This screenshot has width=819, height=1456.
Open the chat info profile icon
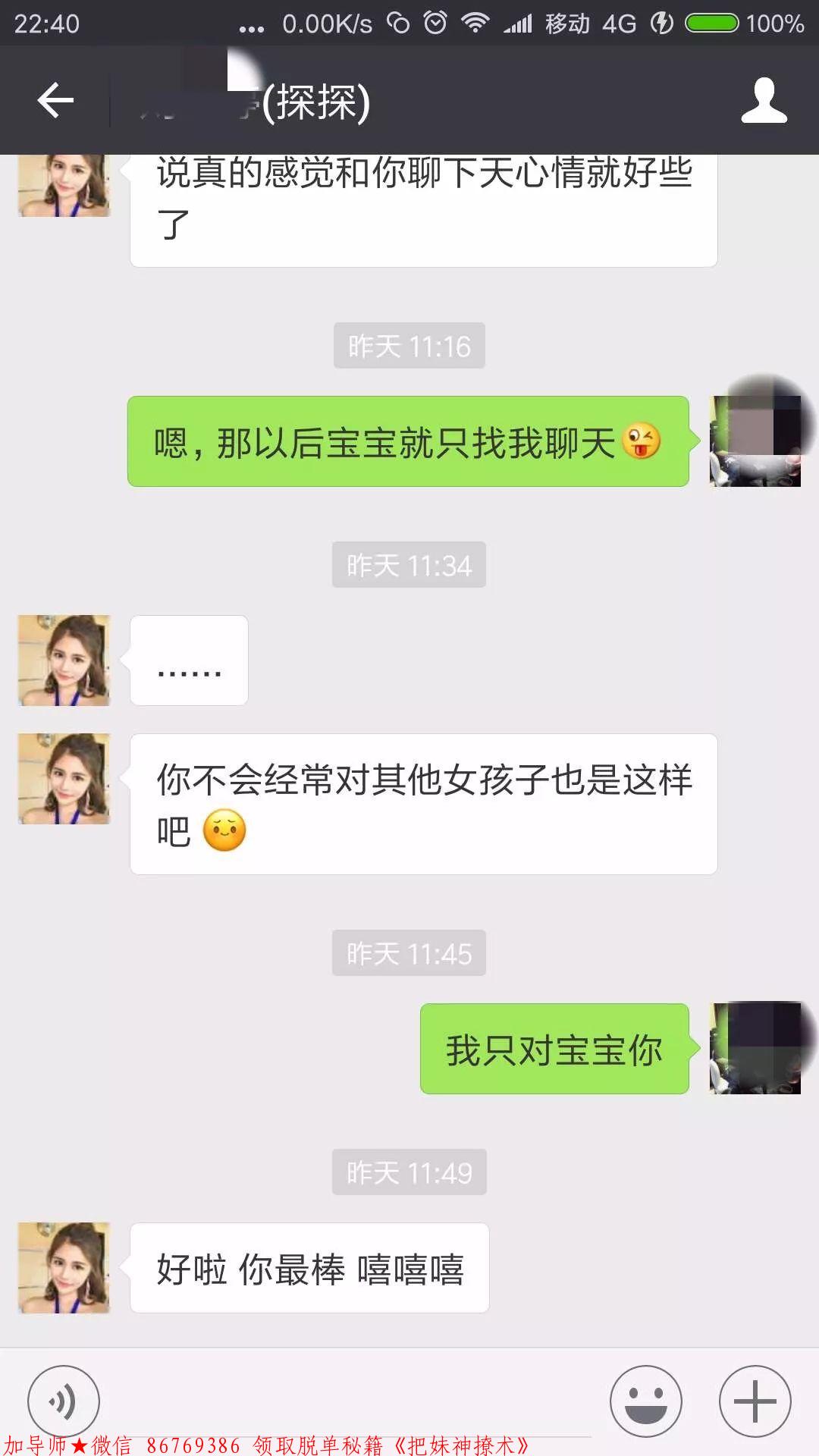764,100
